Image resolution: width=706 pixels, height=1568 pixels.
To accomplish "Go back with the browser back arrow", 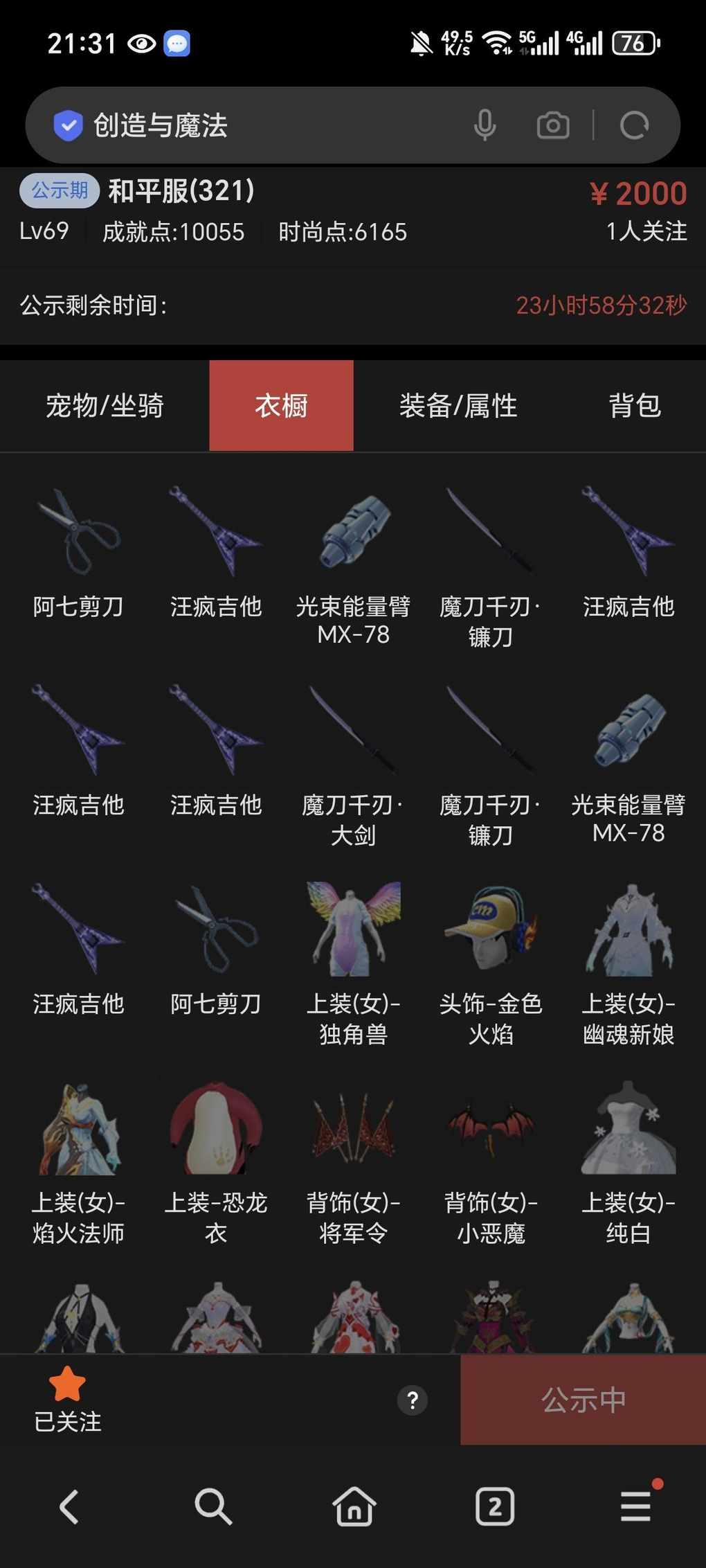I will (x=69, y=1506).
